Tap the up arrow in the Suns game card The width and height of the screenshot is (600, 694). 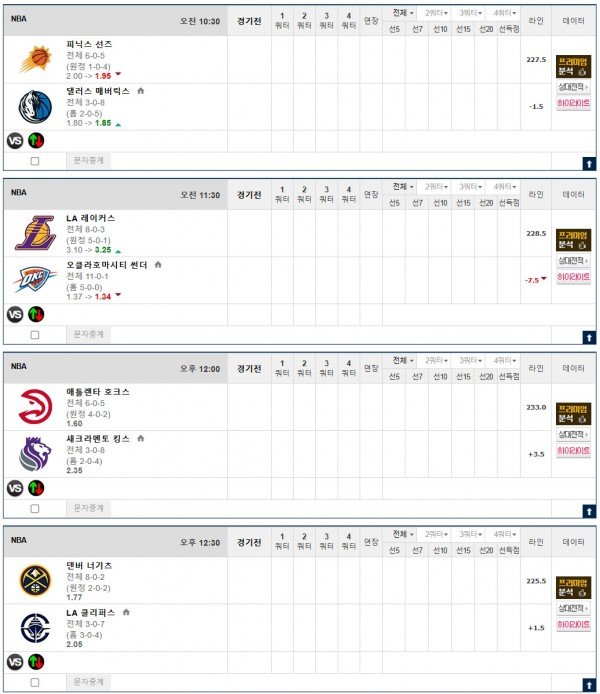tap(589, 163)
